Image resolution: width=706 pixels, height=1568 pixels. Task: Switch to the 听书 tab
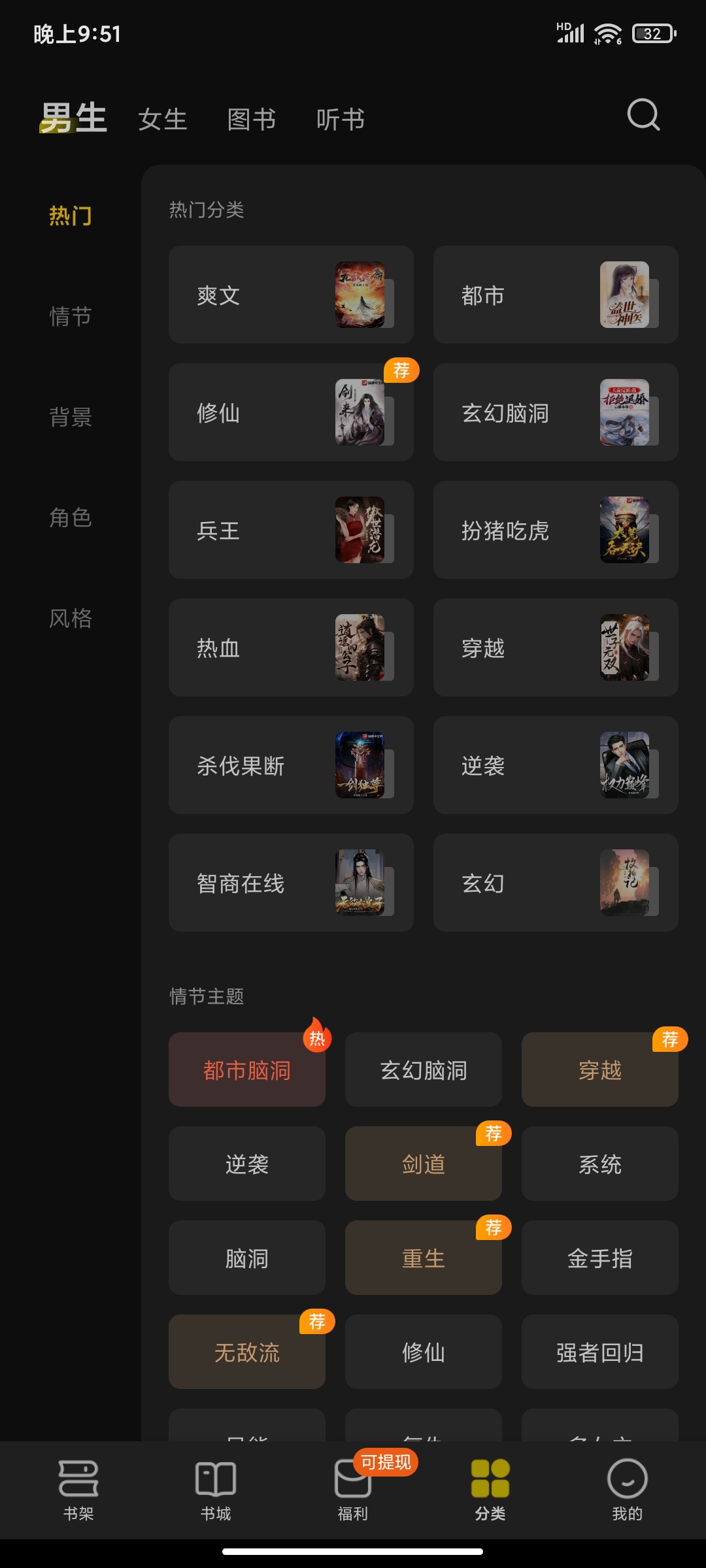pos(341,120)
